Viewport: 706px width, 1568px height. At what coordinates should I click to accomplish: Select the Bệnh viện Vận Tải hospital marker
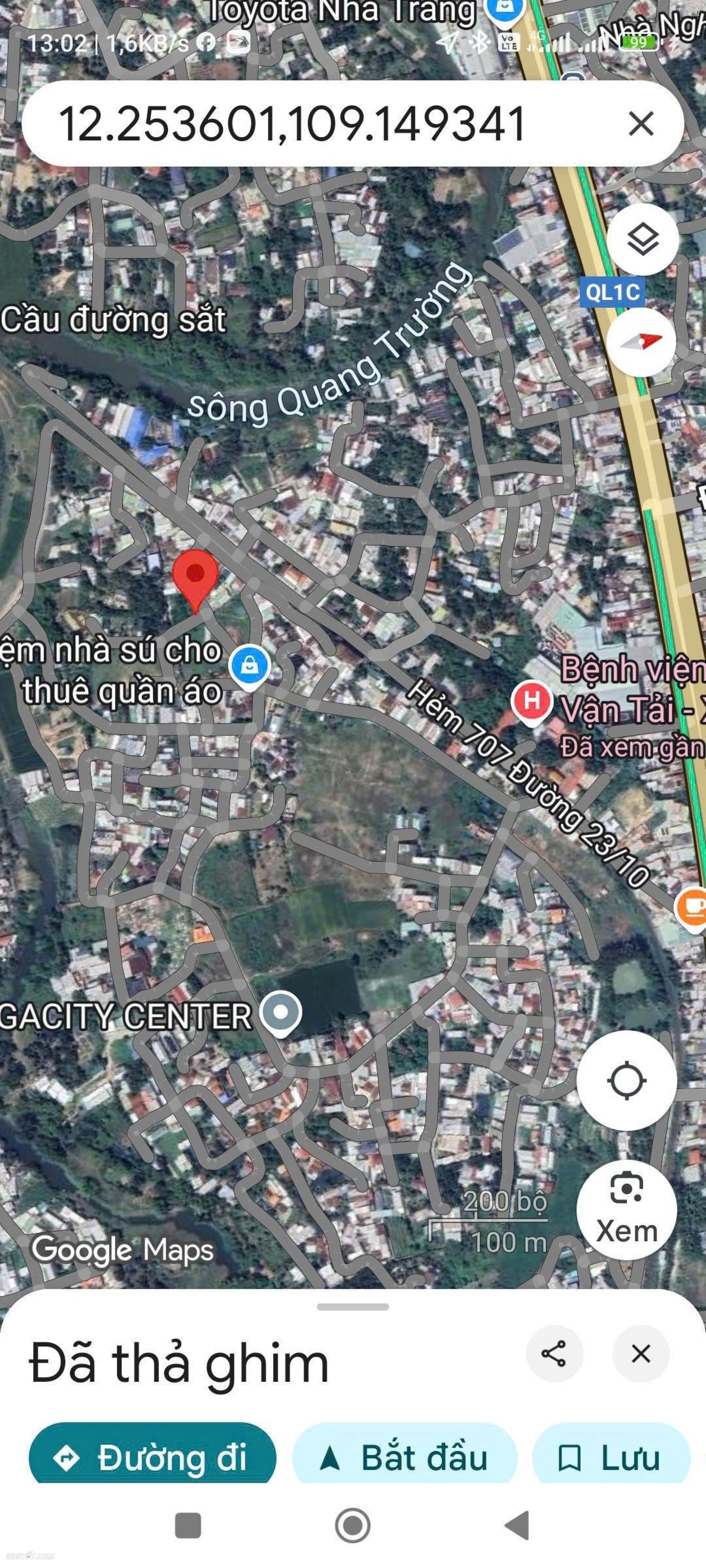[531, 701]
